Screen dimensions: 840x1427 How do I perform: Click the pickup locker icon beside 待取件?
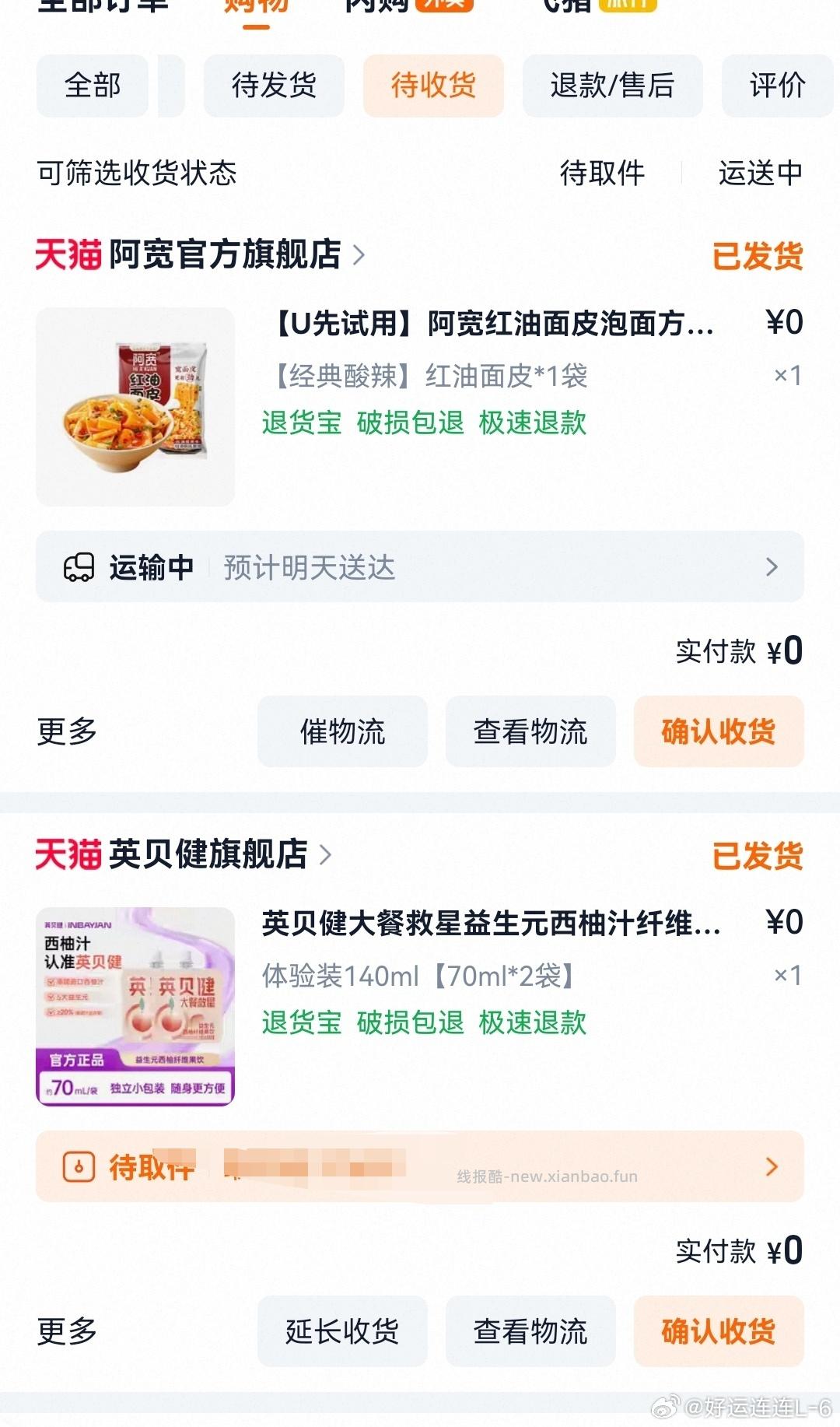tap(79, 1167)
